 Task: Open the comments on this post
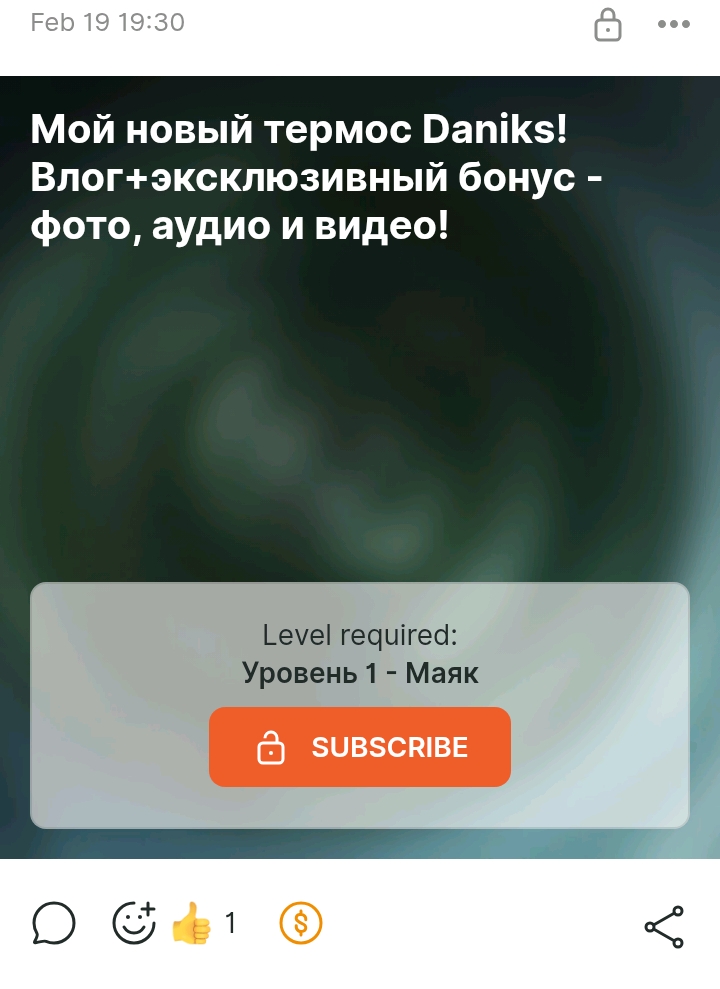[x=54, y=923]
